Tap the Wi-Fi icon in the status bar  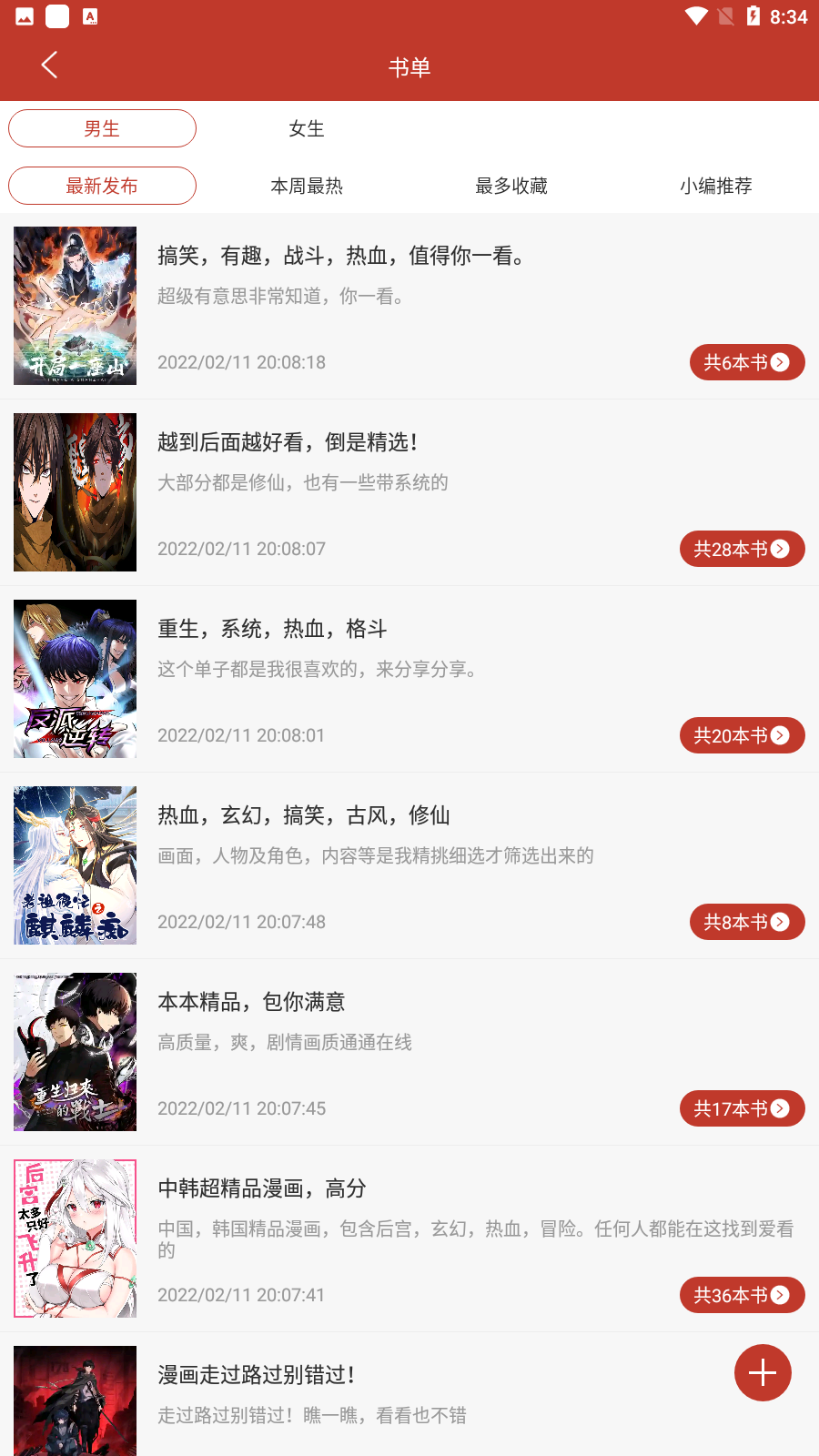click(x=697, y=15)
